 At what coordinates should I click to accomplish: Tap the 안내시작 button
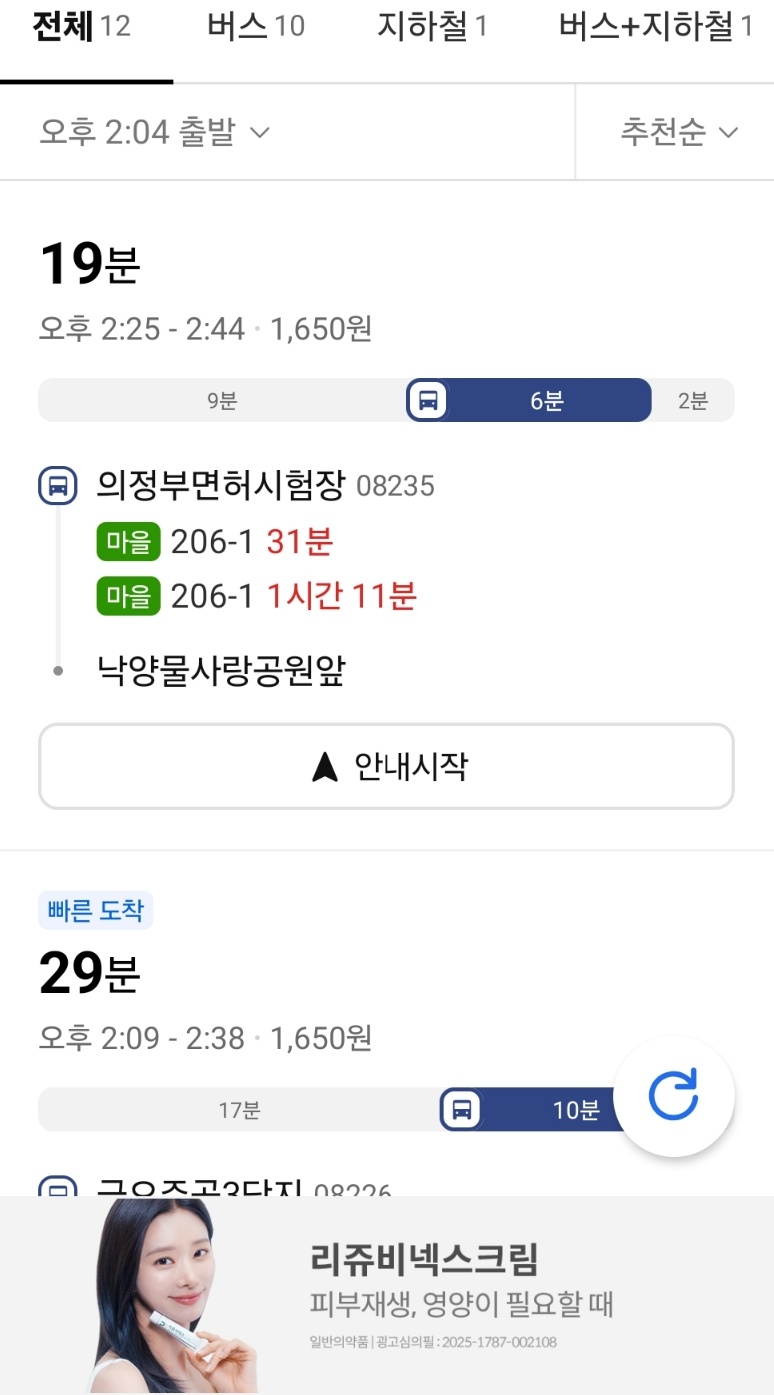pyautogui.click(x=386, y=766)
